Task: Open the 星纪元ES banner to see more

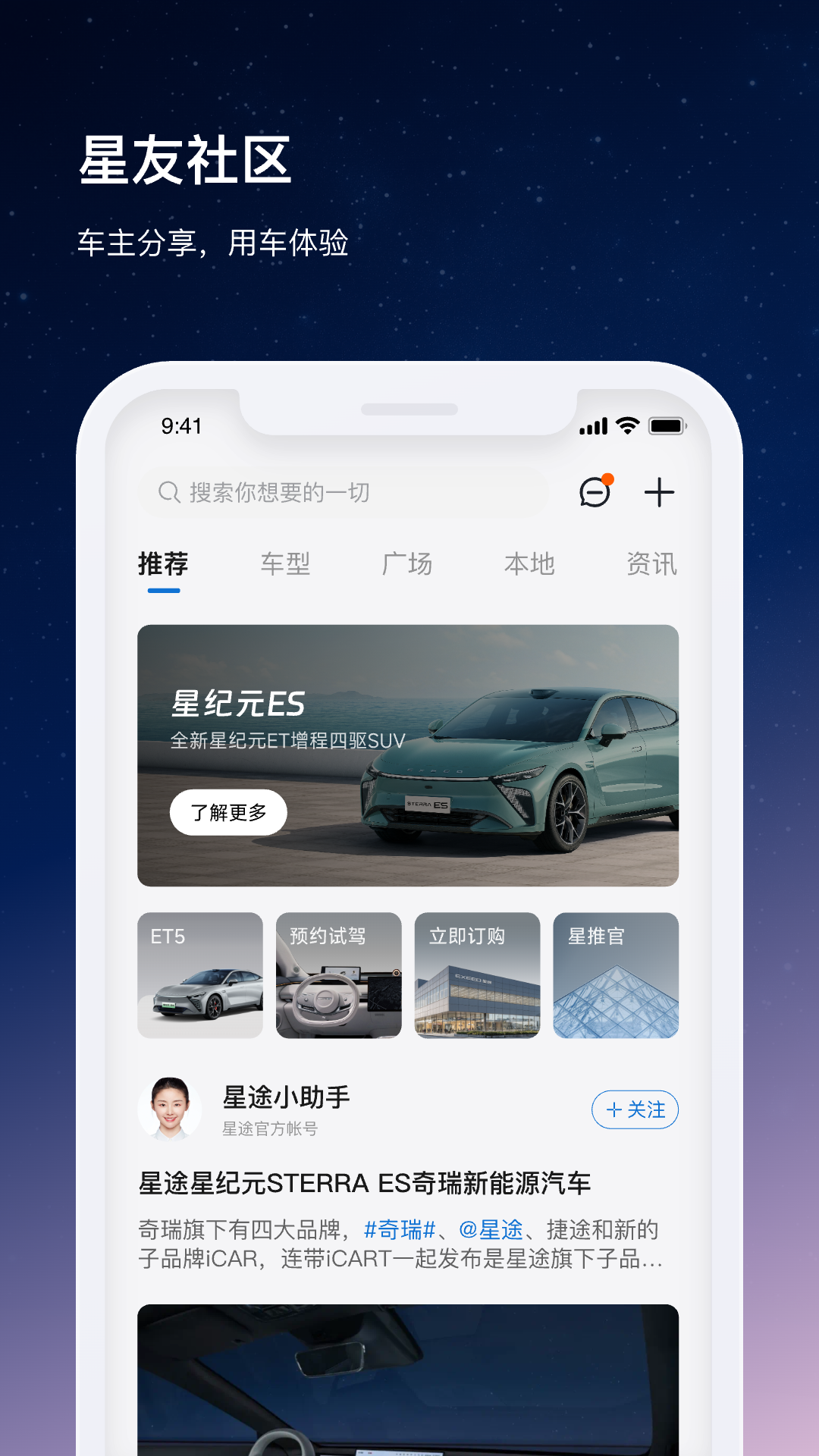Action: pos(409,753)
